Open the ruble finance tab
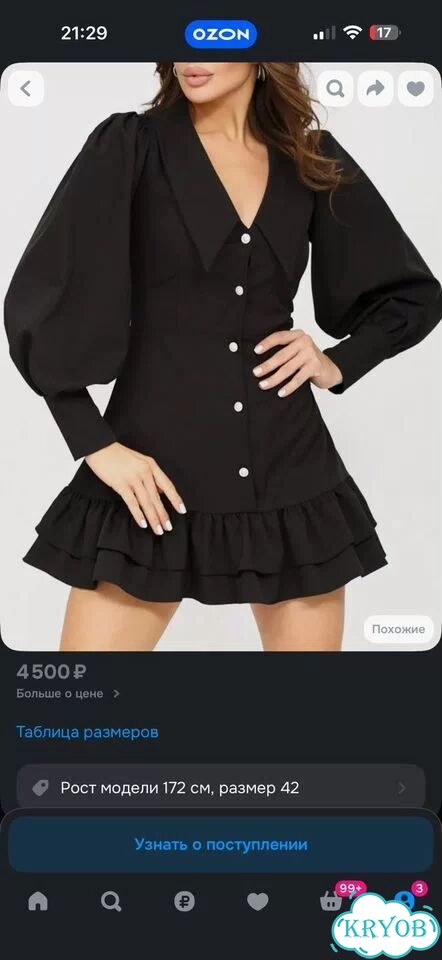The height and width of the screenshot is (960, 442). 184,901
